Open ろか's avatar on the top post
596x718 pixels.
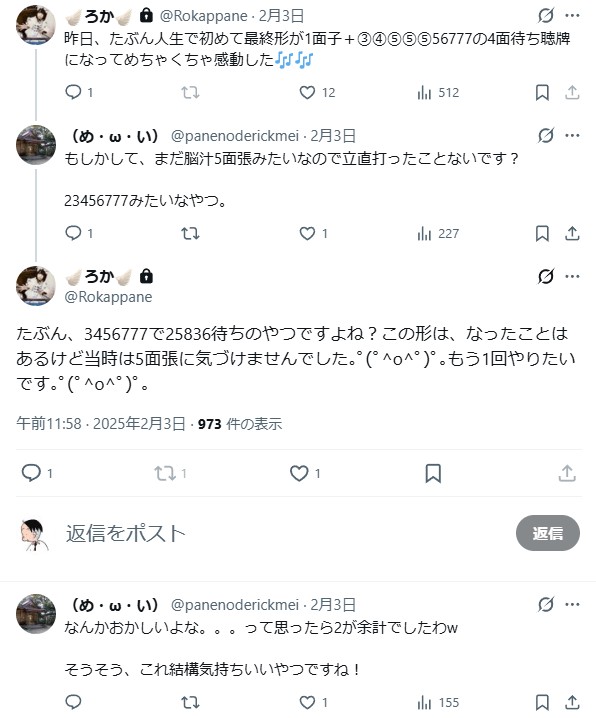(36, 25)
